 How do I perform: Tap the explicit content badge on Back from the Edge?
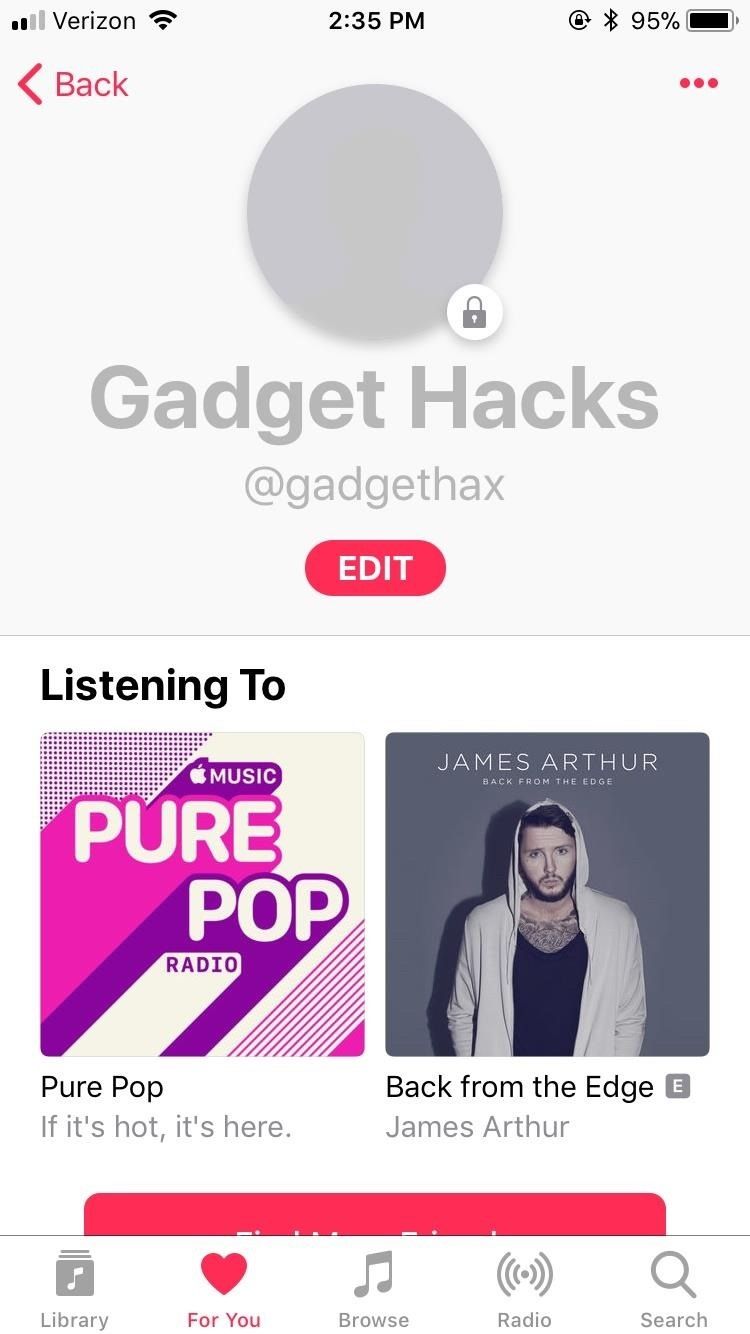pyautogui.click(x=679, y=1086)
